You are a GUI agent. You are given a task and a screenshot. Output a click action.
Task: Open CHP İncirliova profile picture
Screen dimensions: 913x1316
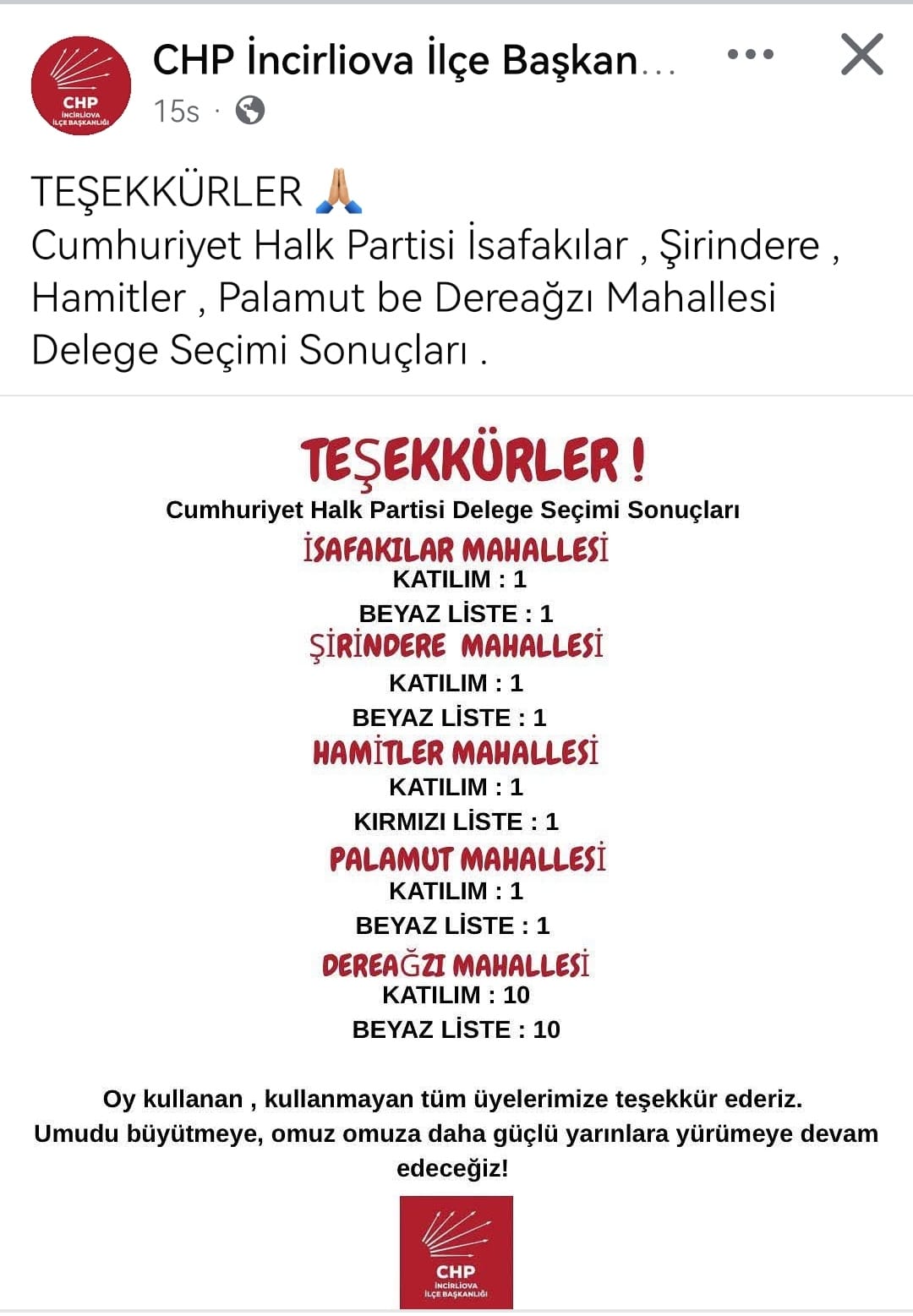[x=81, y=85]
